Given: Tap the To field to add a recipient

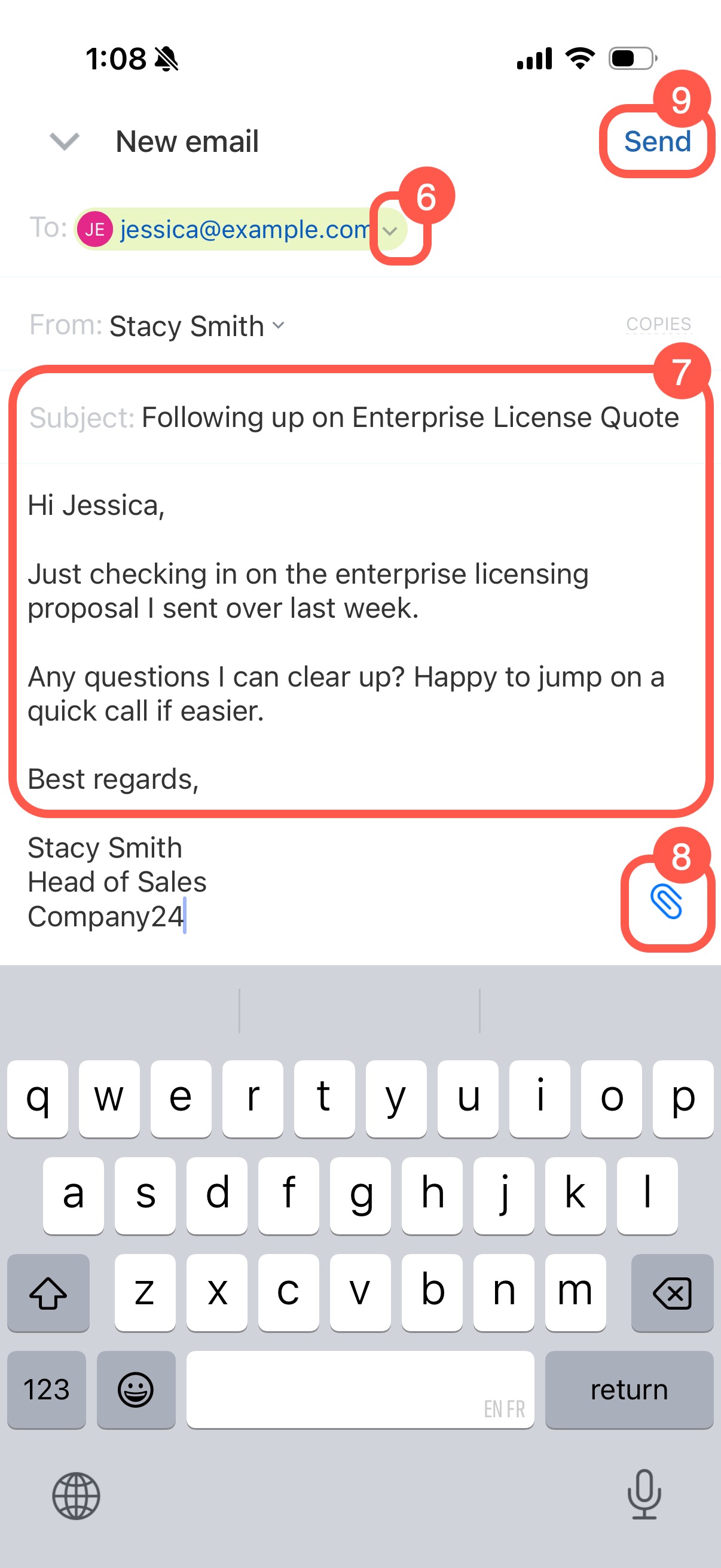Looking at the screenshot, I should pyautogui.click(x=548, y=229).
